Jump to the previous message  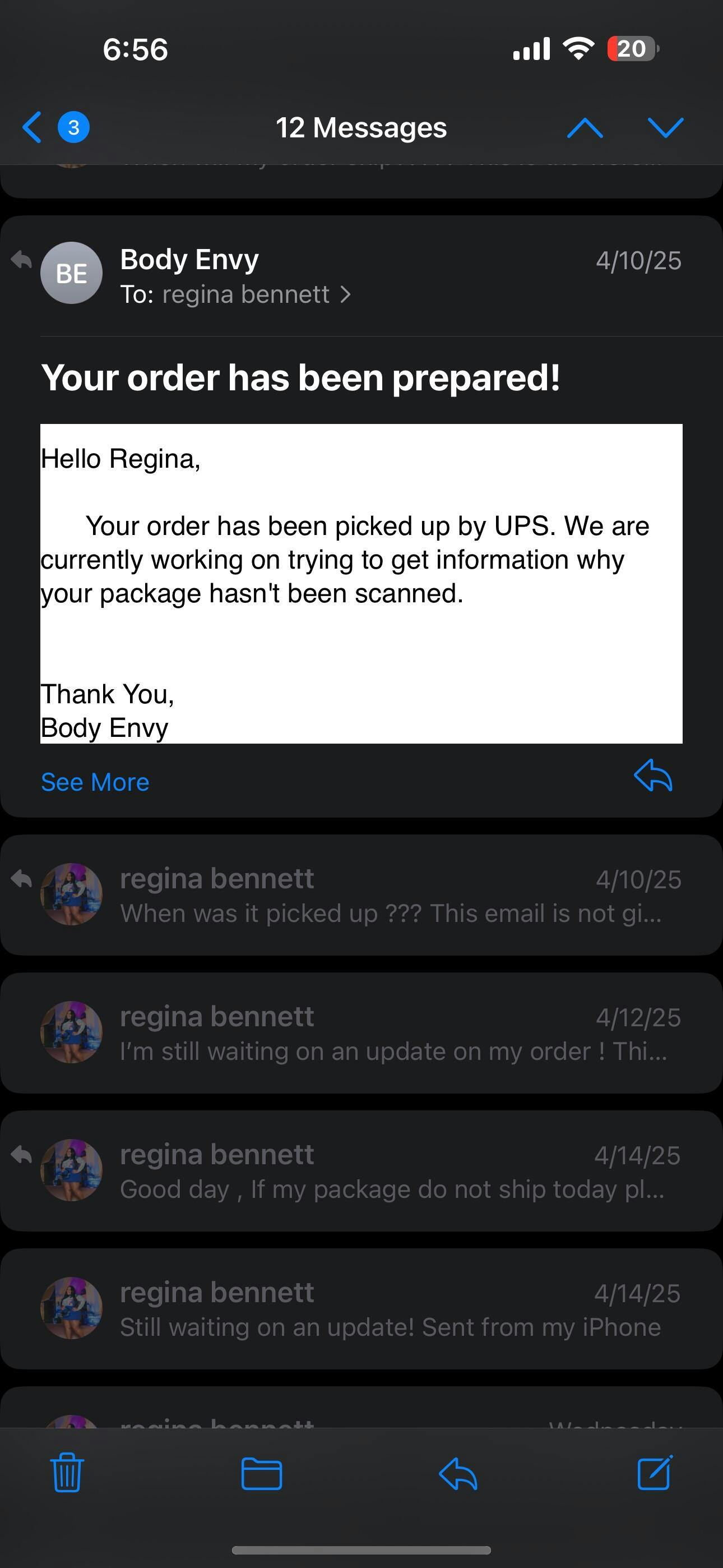pyautogui.click(x=584, y=127)
